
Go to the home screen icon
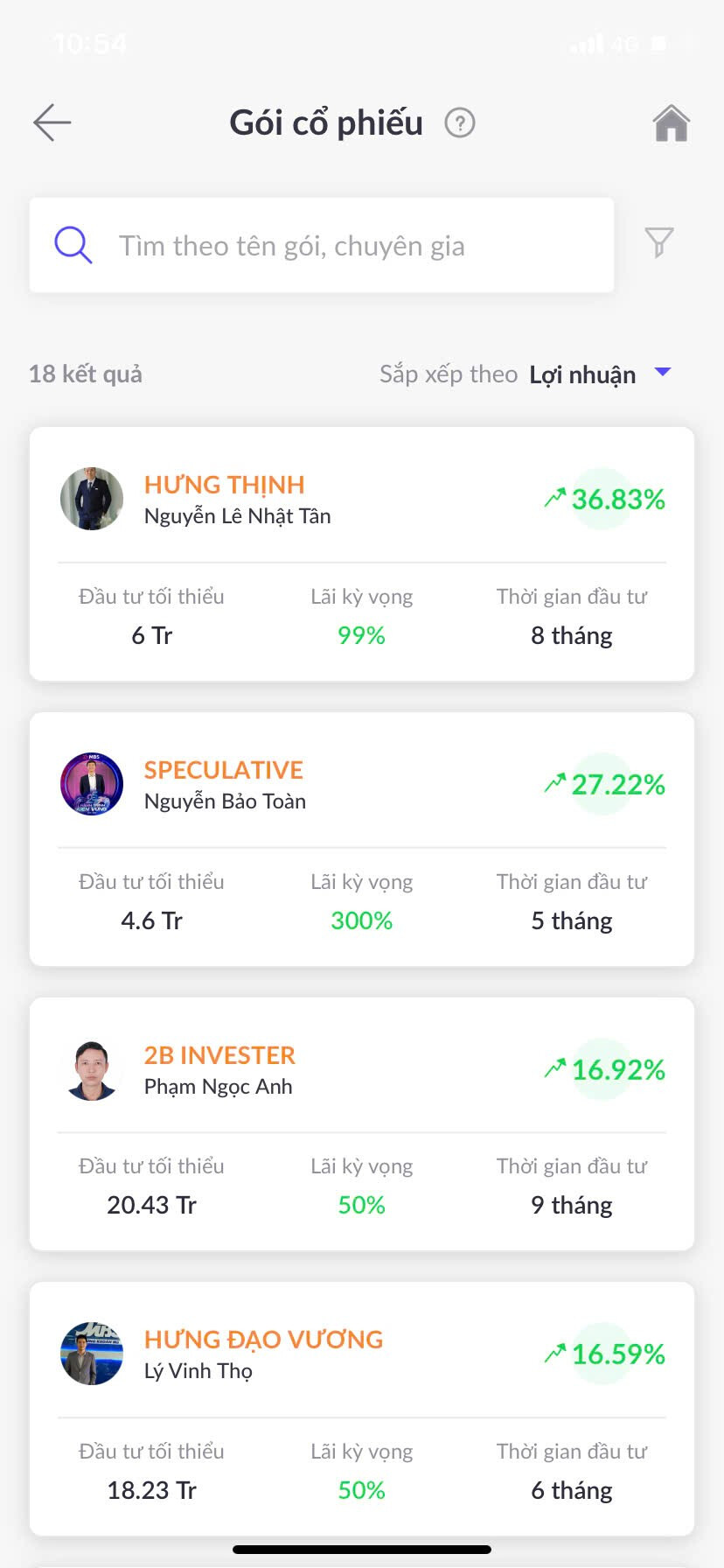point(671,123)
